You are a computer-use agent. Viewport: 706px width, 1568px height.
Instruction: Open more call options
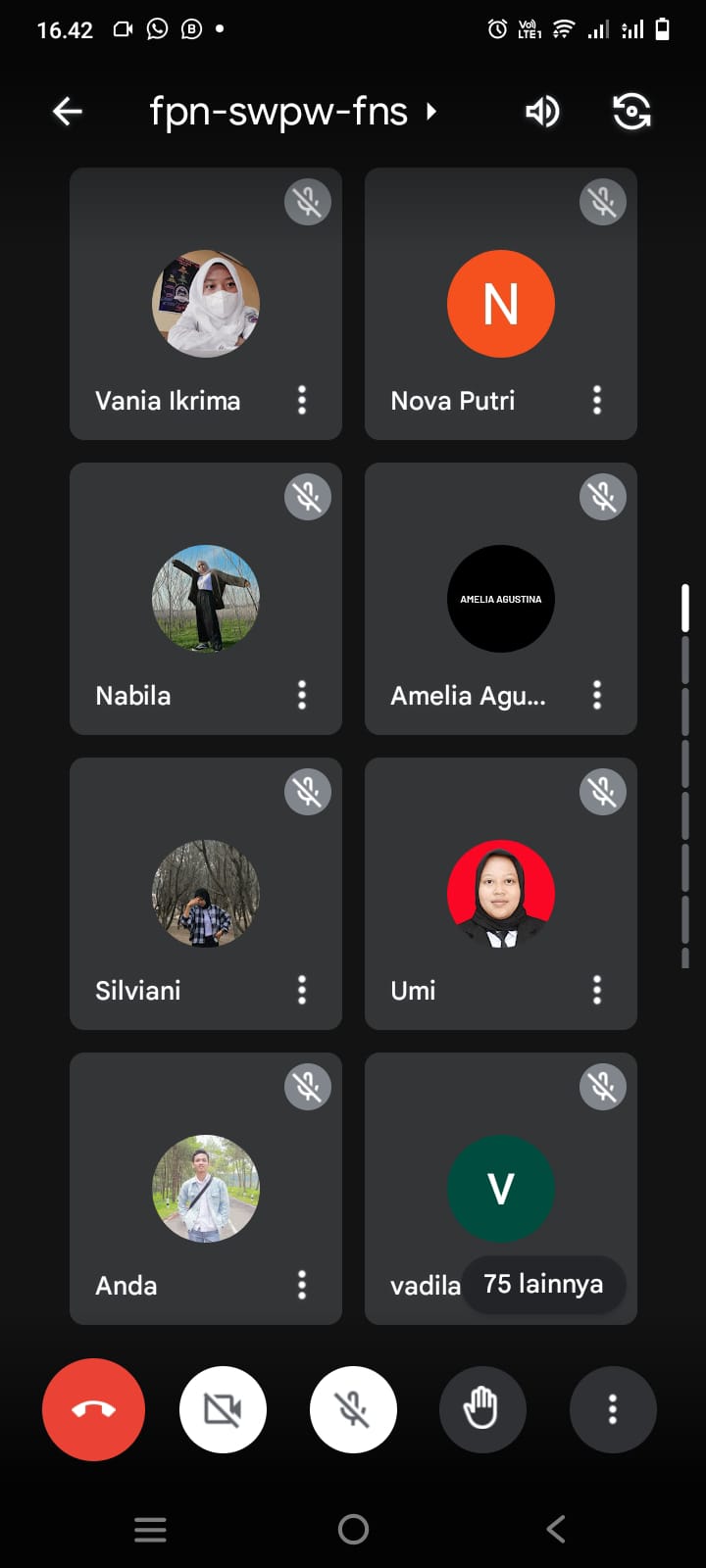613,1409
